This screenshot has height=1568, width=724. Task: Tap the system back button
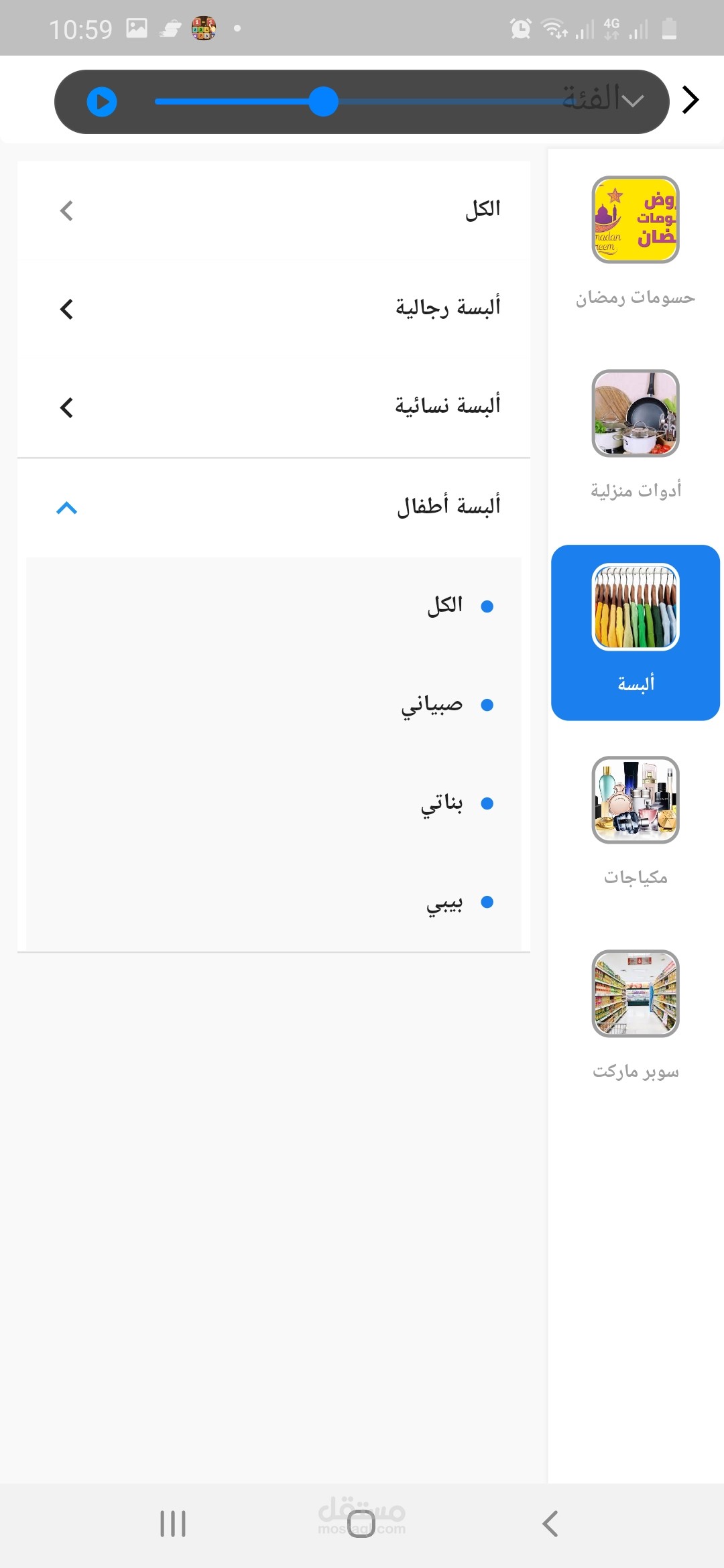click(550, 1524)
